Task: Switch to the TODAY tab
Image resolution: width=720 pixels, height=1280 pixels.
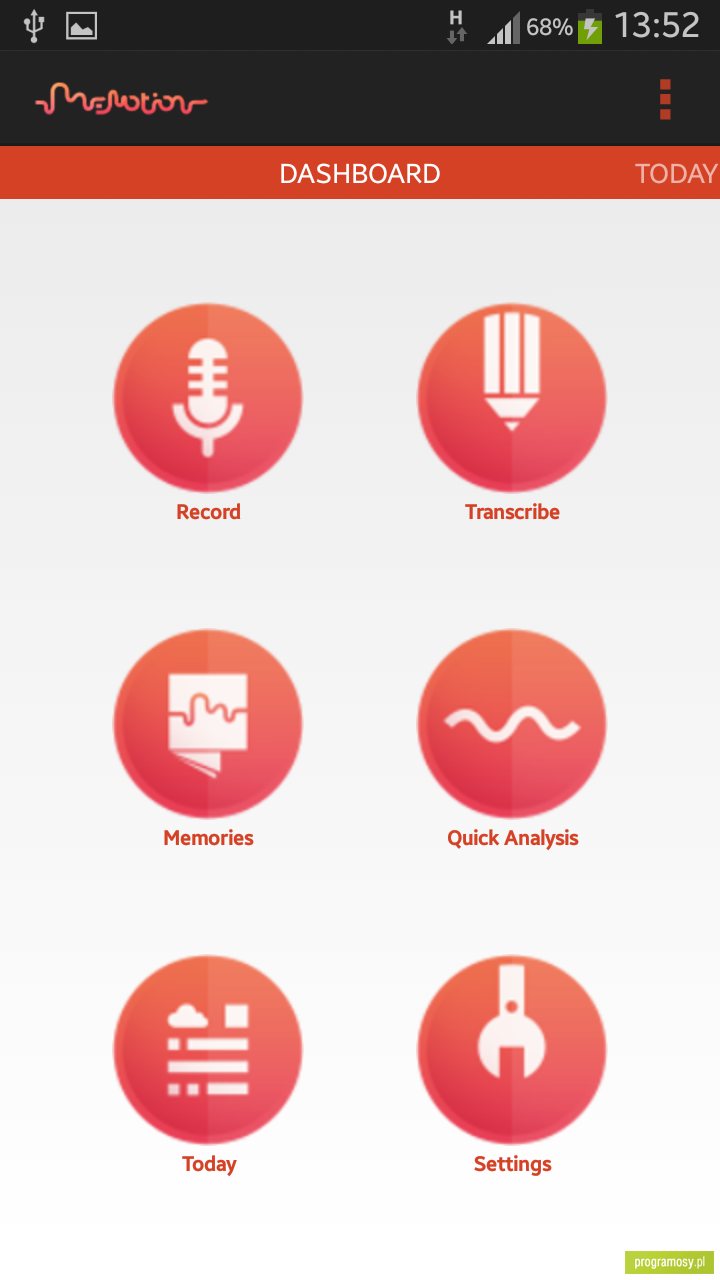Action: [677, 174]
